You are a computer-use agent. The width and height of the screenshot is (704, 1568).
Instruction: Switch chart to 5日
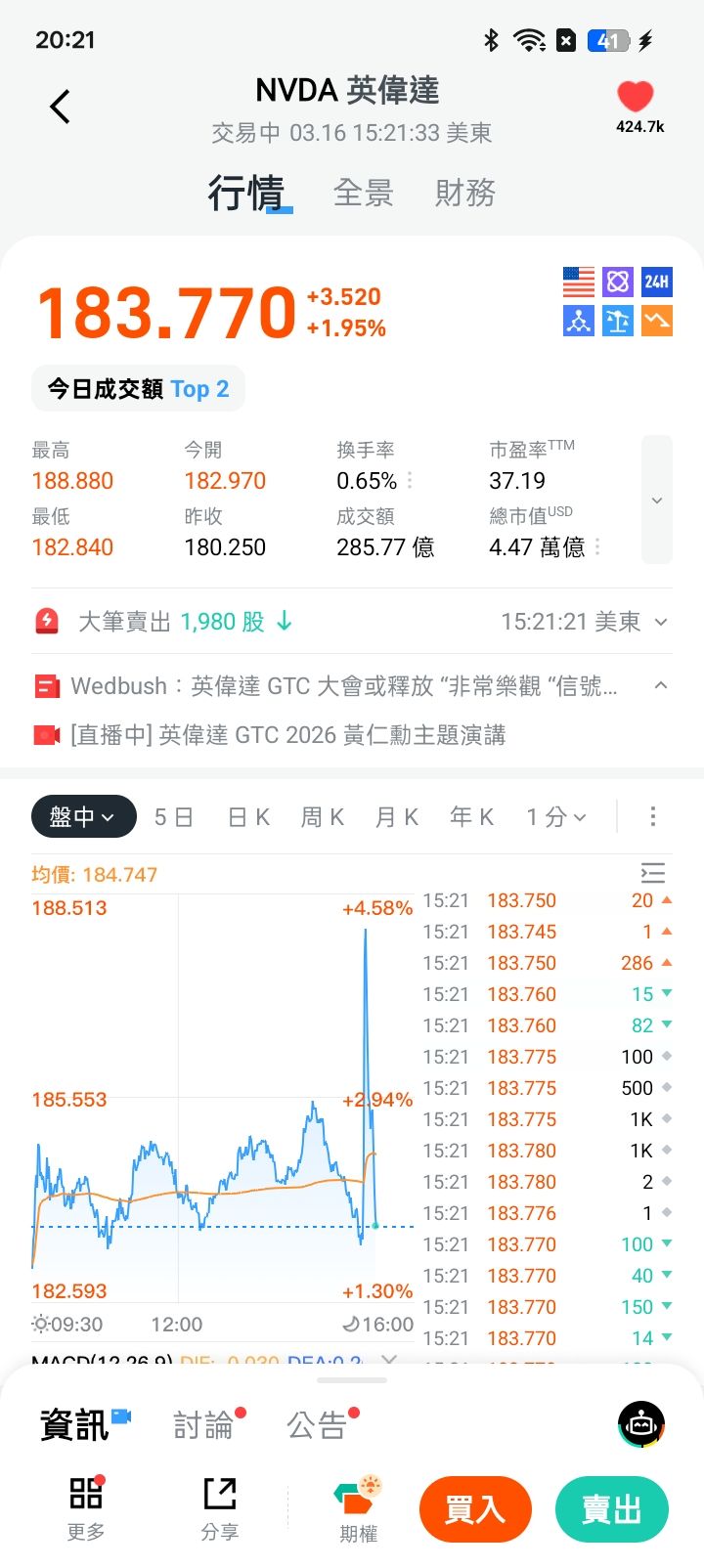coord(174,817)
